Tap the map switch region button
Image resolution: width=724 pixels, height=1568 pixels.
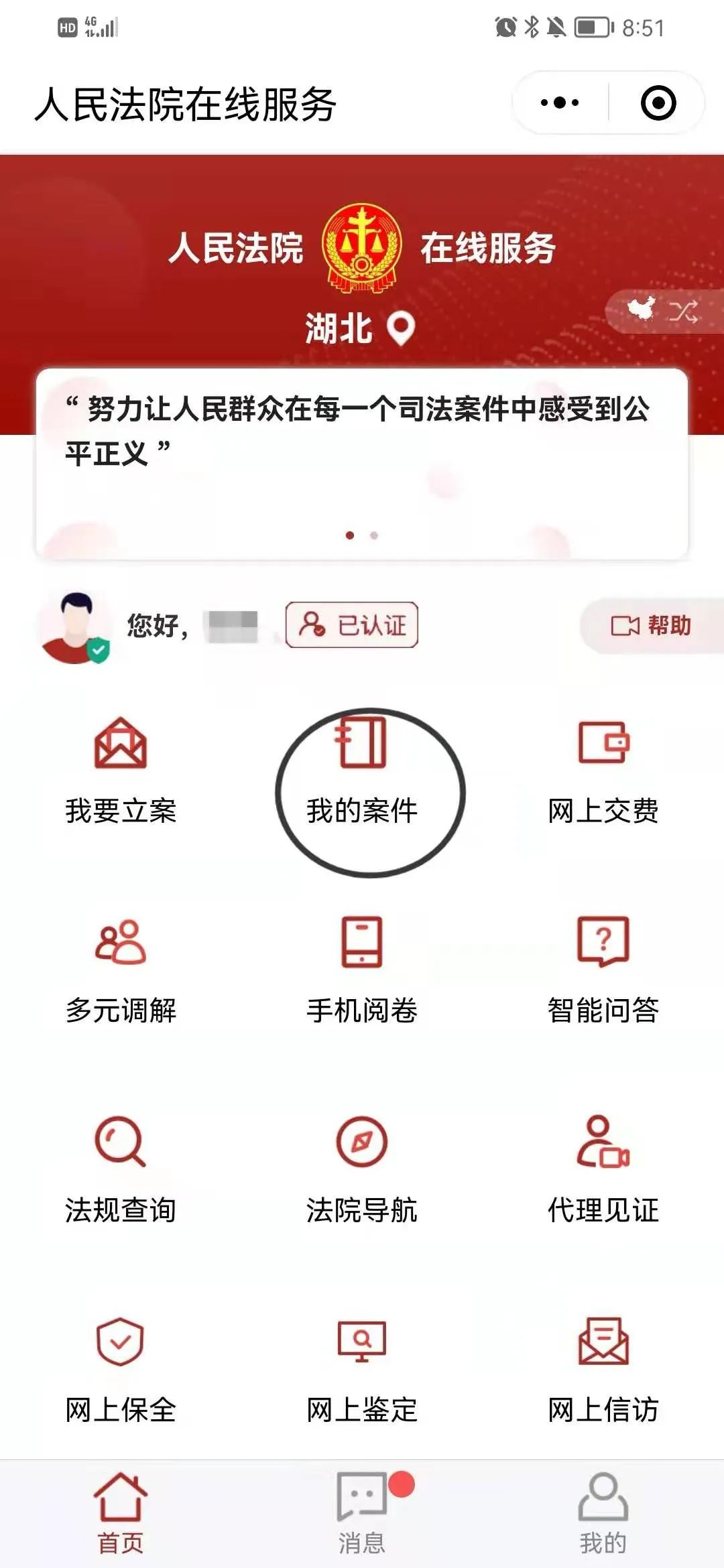[x=662, y=311]
